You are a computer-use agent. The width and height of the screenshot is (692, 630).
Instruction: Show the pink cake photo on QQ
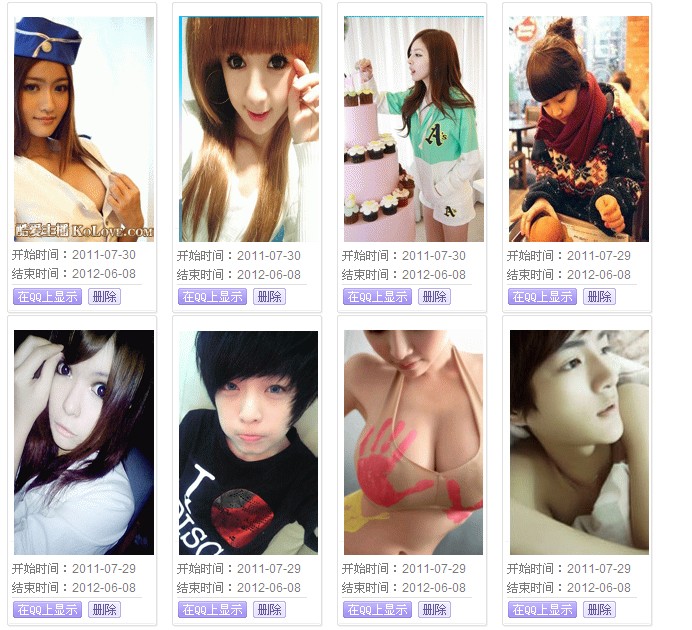click(377, 296)
